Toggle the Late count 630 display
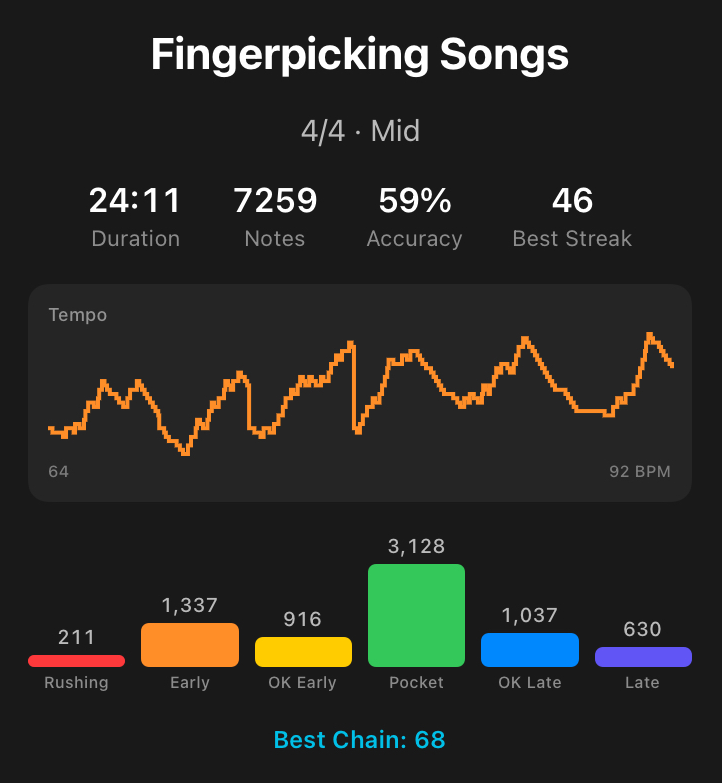Image resolution: width=722 pixels, height=783 pixels. pos(643,630)
